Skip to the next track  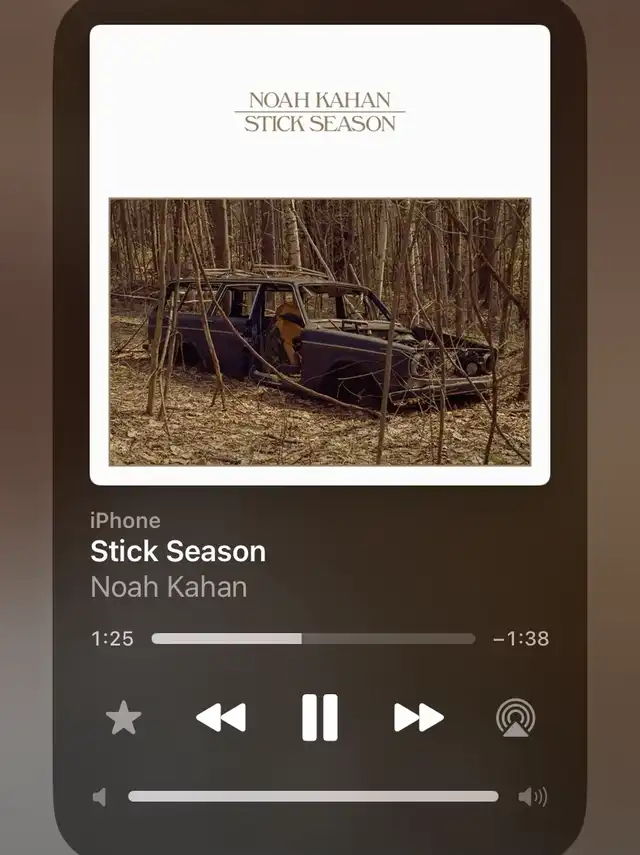(x=419, y=718)
